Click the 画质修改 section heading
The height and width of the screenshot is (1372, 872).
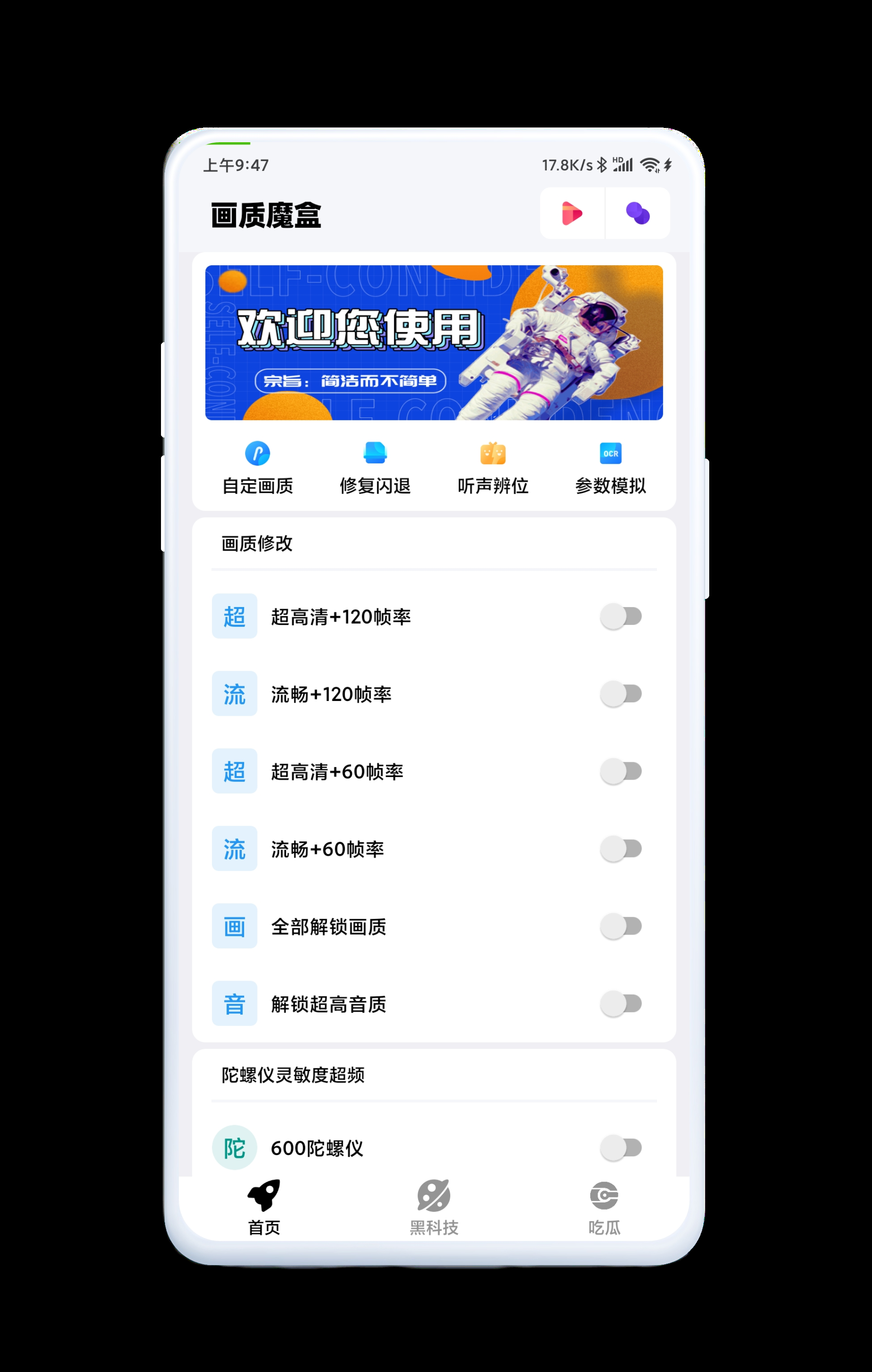(x=256, y=544)
